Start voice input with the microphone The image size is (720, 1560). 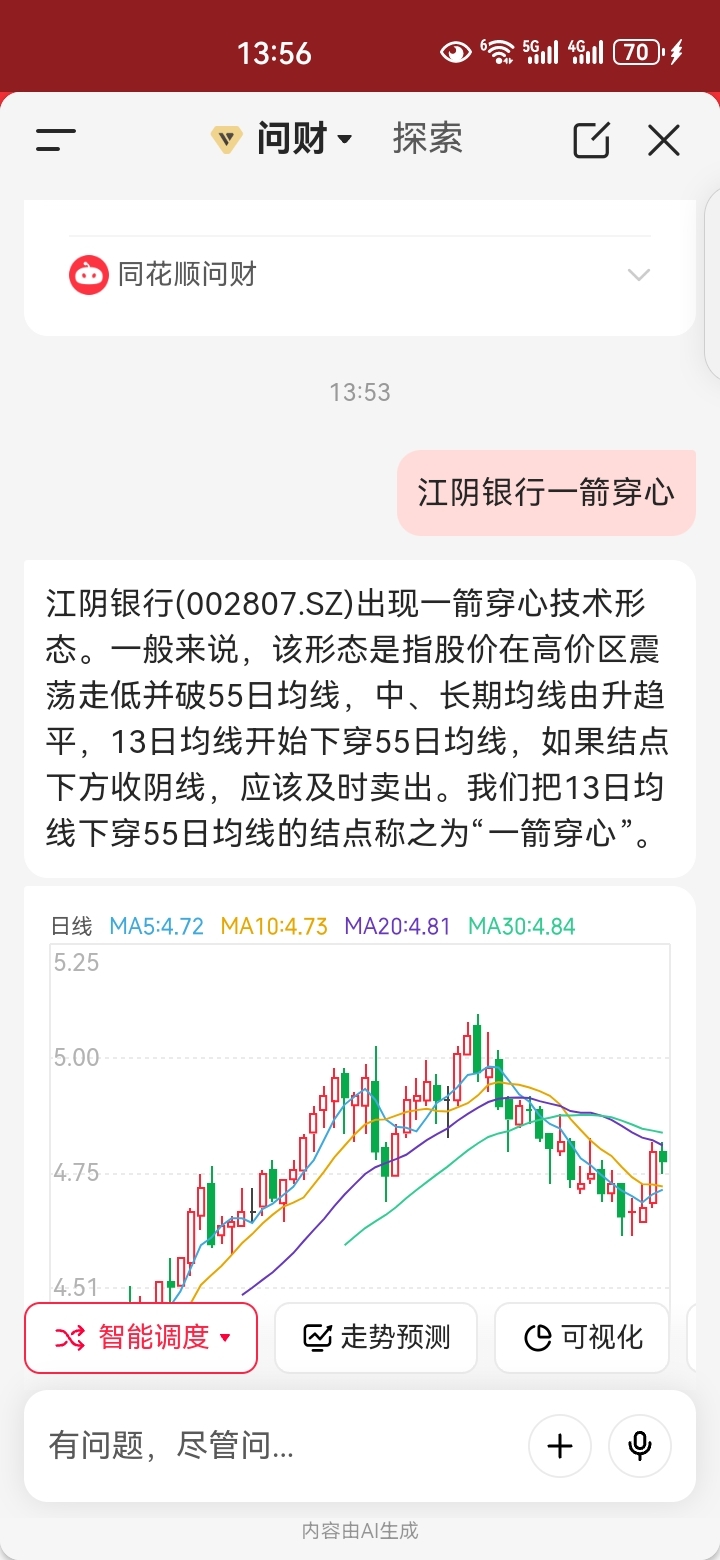point(640,1445)
